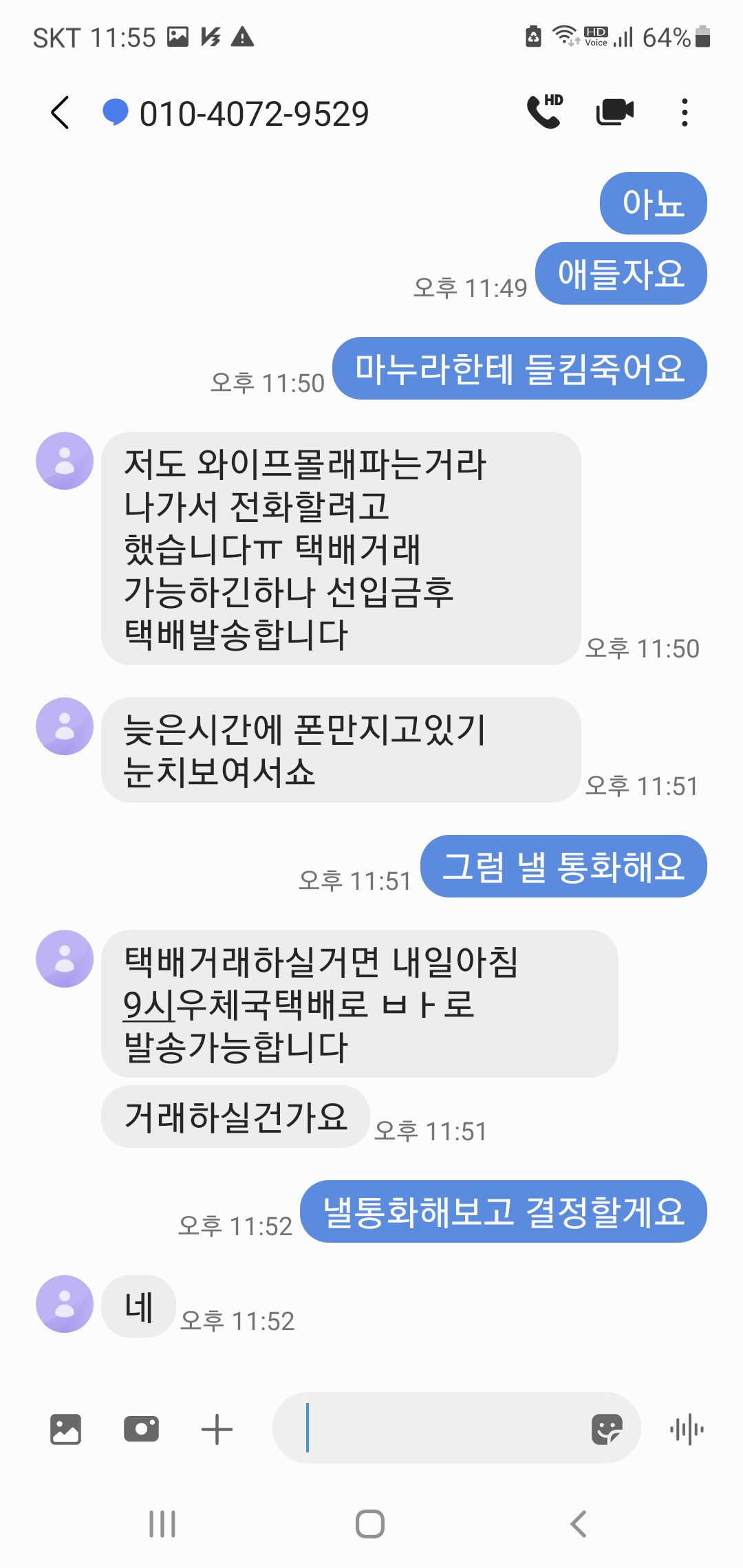
Task: Open the sender avatar beside the 네 message
Action: 65,1304
